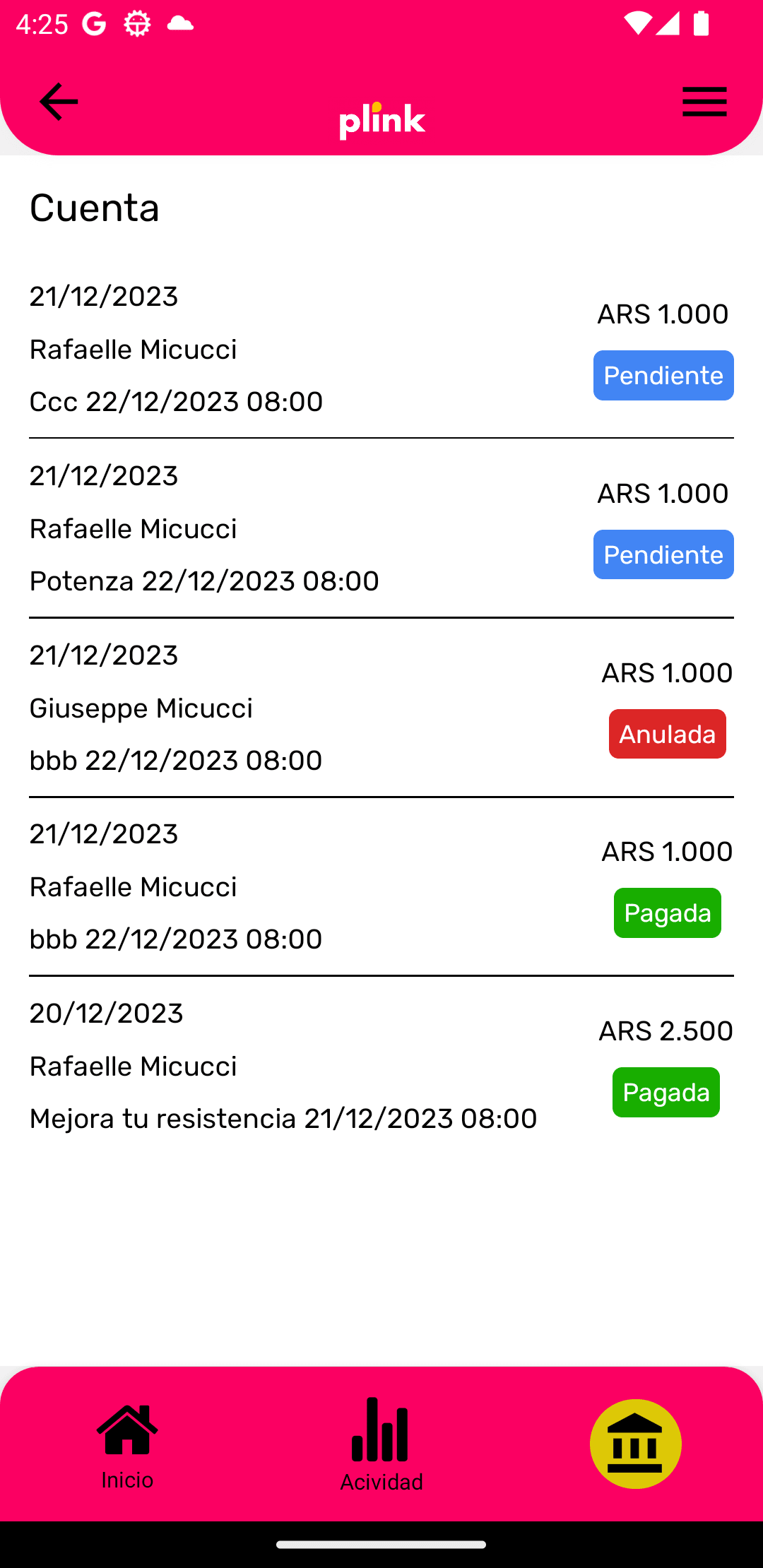763x1568 pixels.
Task: Go back using the top arrow
Action: [59, 102]
